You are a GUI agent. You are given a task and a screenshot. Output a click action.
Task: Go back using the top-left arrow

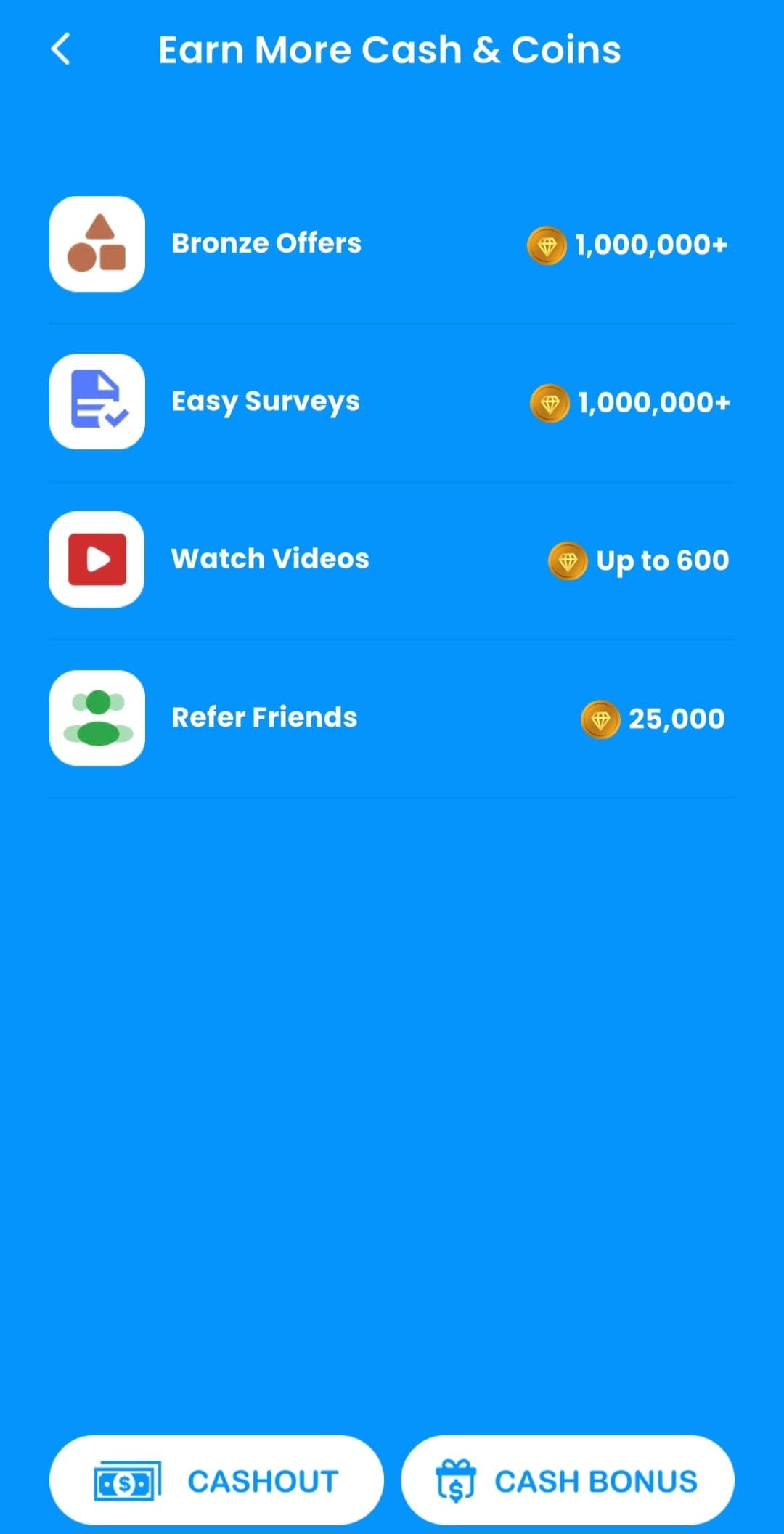click(61, 49)
